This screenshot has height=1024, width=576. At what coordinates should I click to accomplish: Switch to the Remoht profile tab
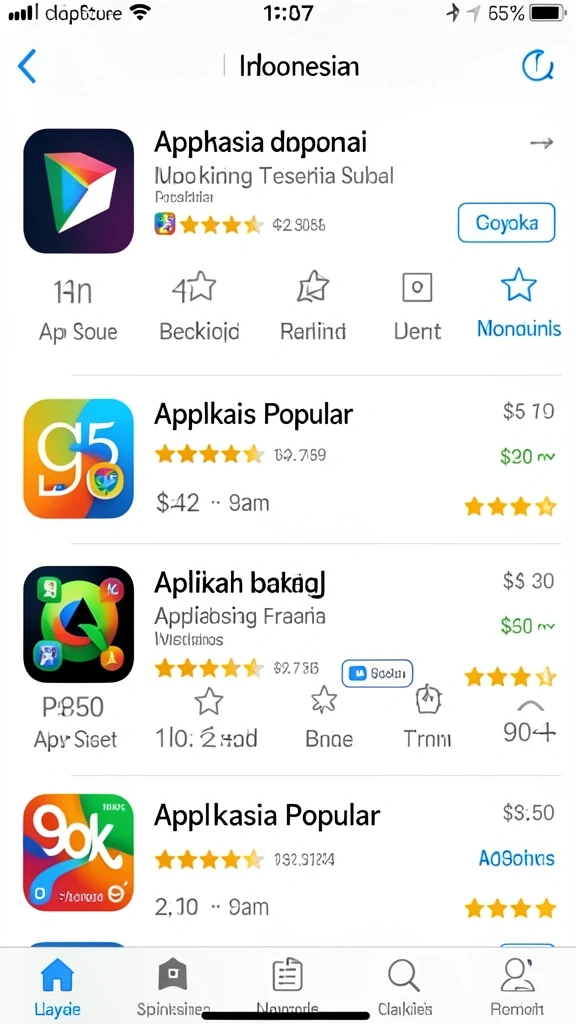tap(517, 985)
